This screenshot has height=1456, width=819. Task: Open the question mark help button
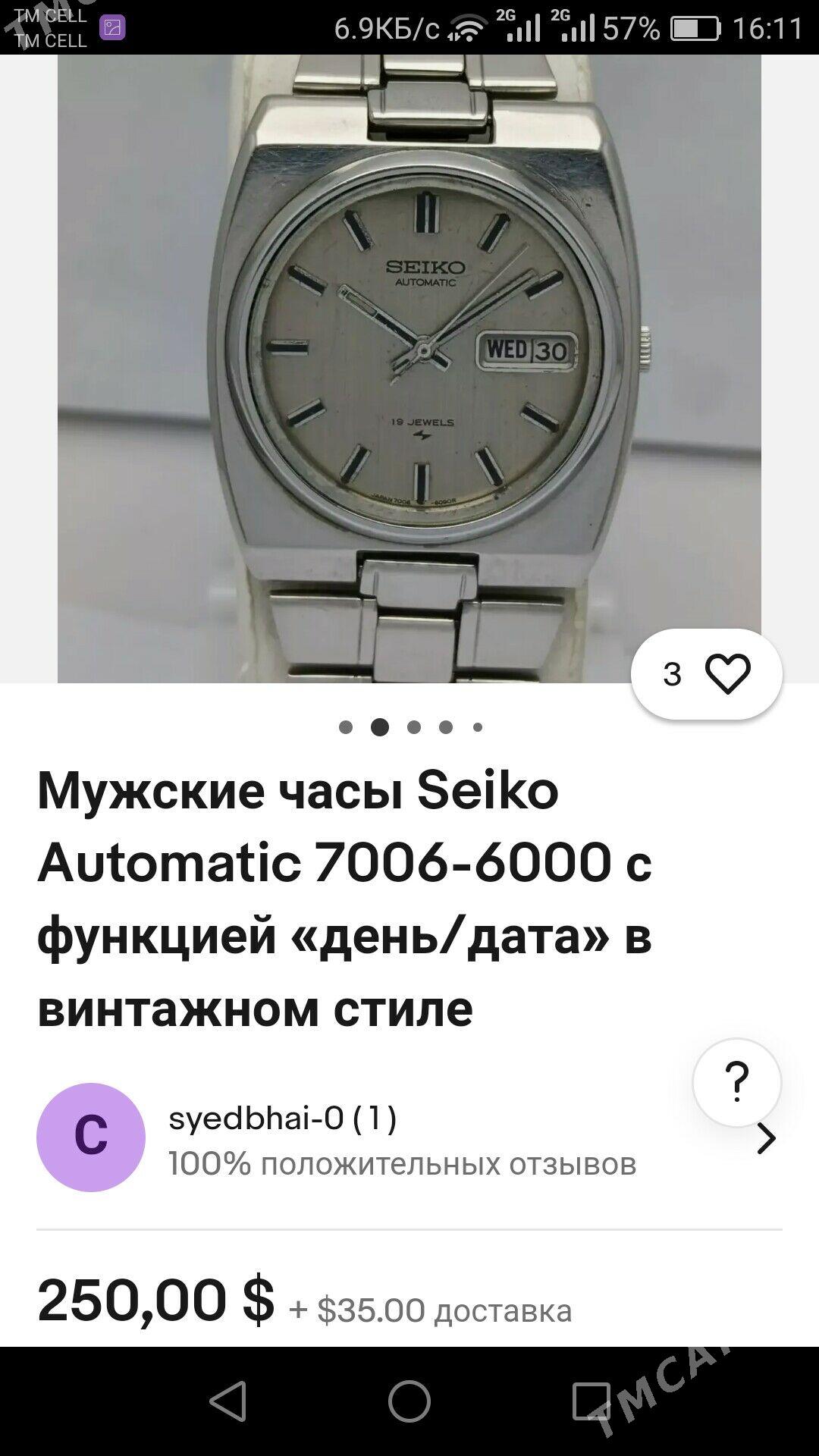pos(736,1082)
